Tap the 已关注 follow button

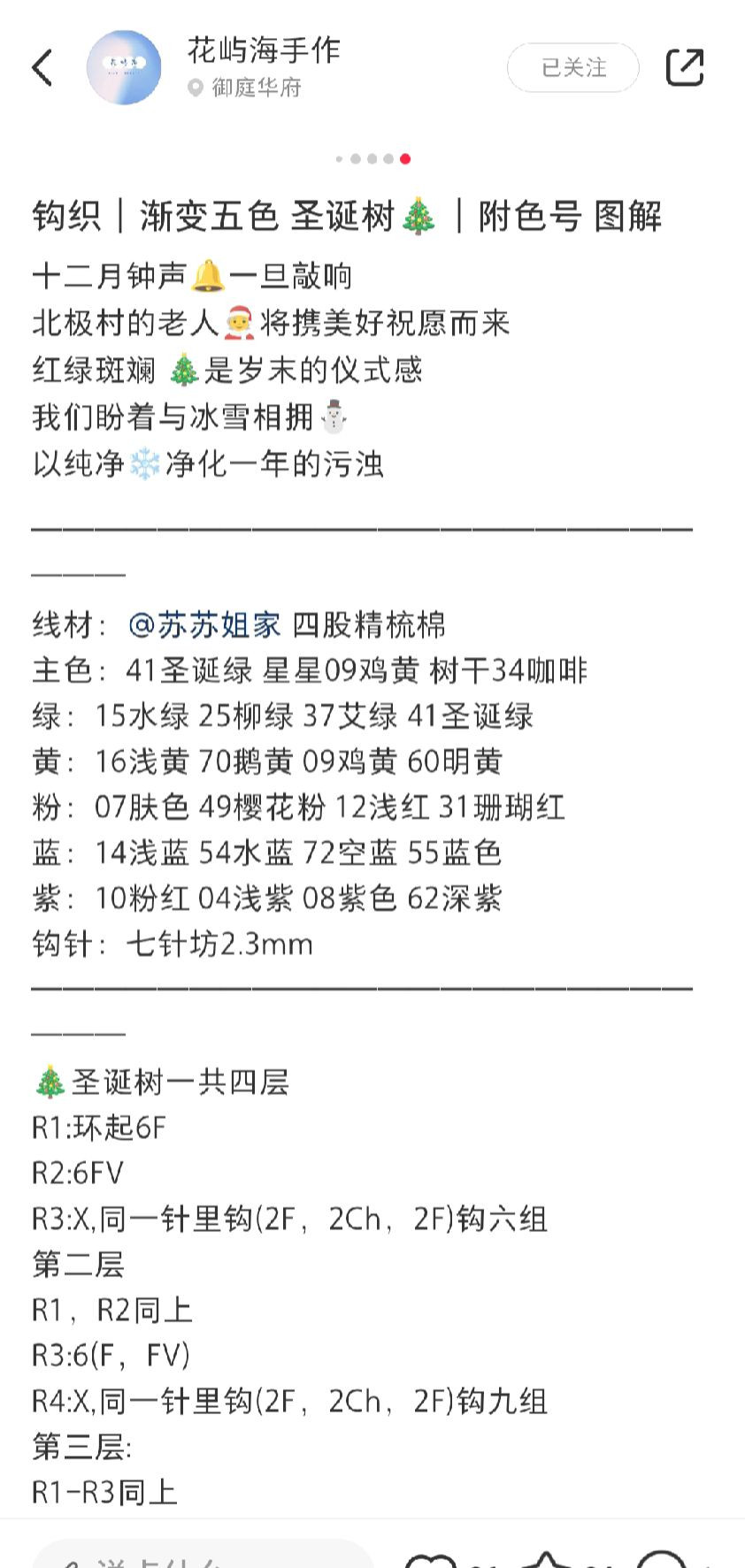572,67
